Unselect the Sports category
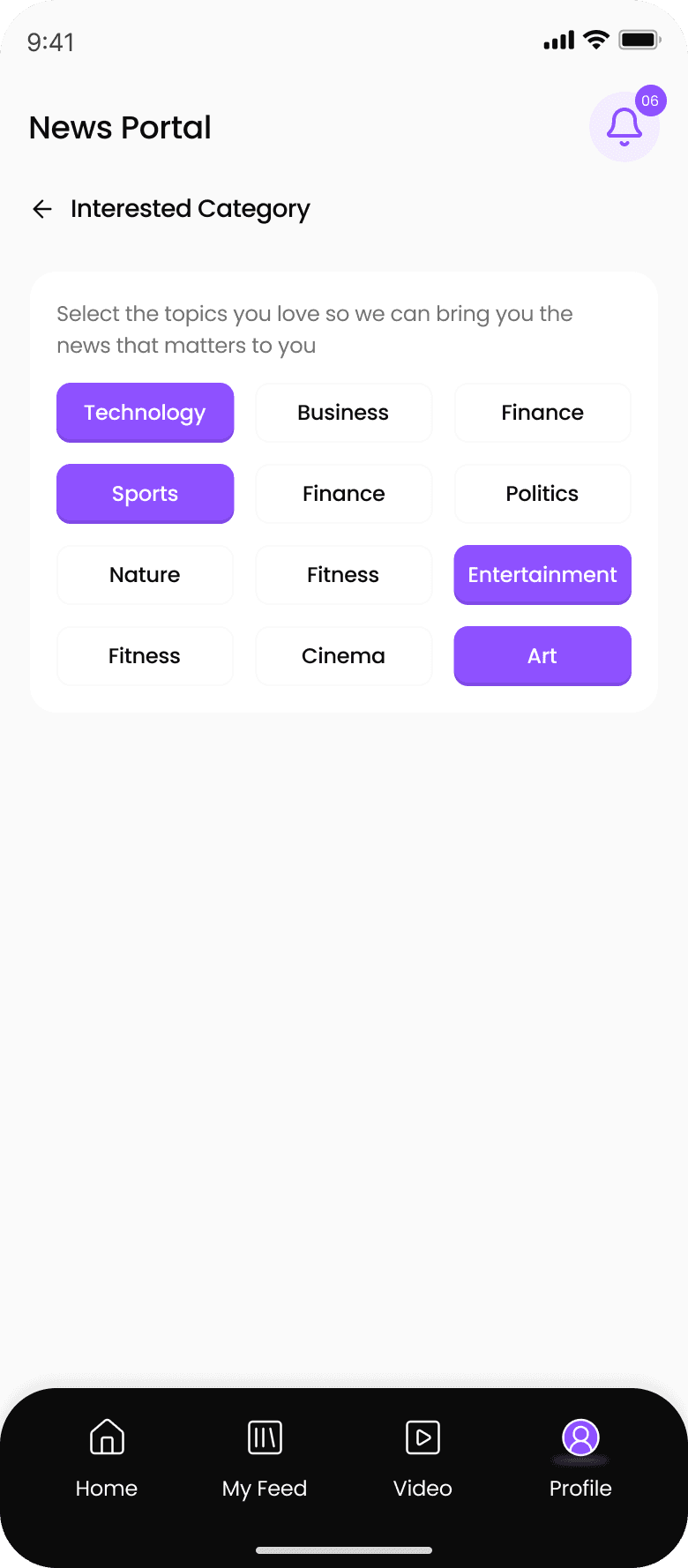Viewport: 688px width, 1568px height. (146, 494)
